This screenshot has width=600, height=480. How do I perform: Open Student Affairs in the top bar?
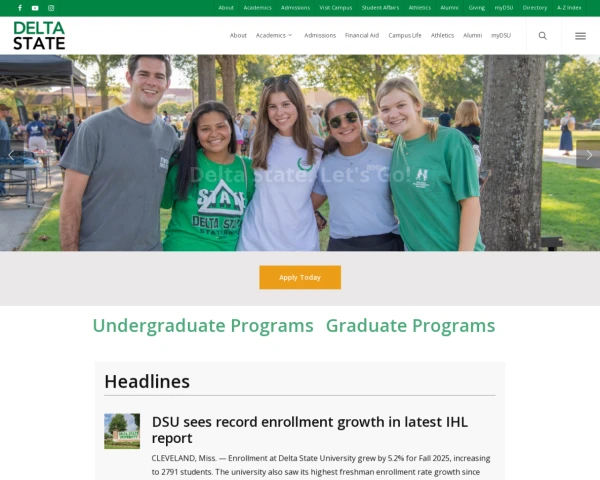click(x=380, y=7)
